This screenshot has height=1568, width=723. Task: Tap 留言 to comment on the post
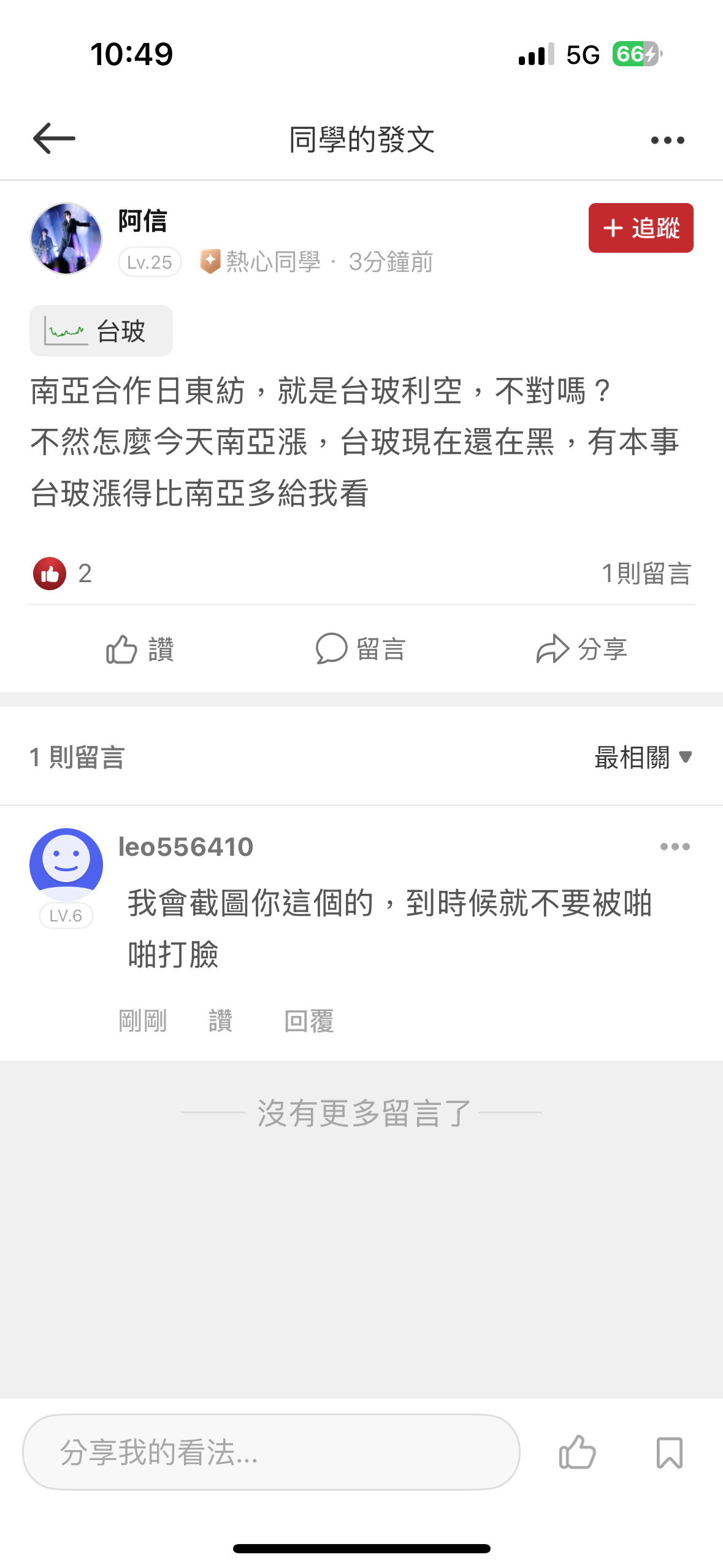tap(361, 649)
